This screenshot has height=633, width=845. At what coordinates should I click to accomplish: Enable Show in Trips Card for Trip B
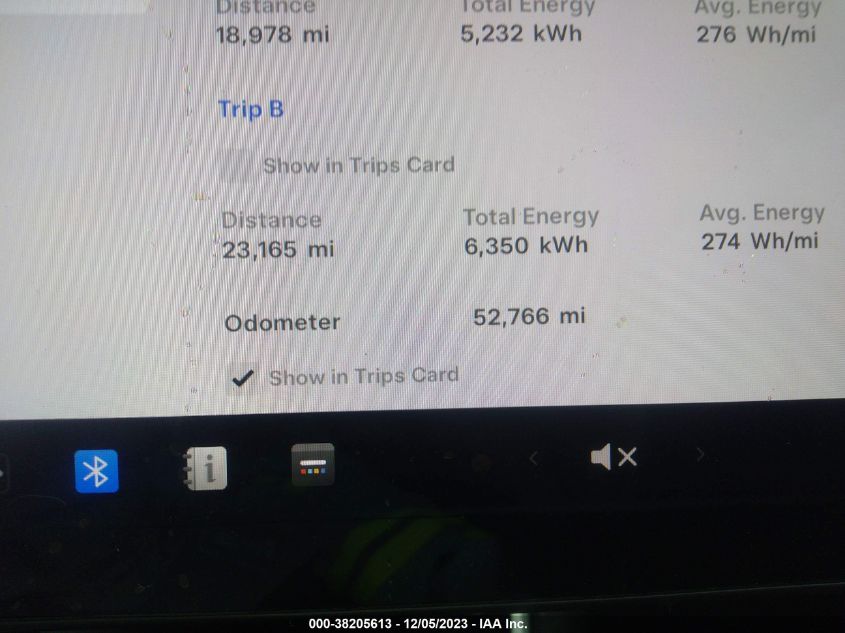236,165
